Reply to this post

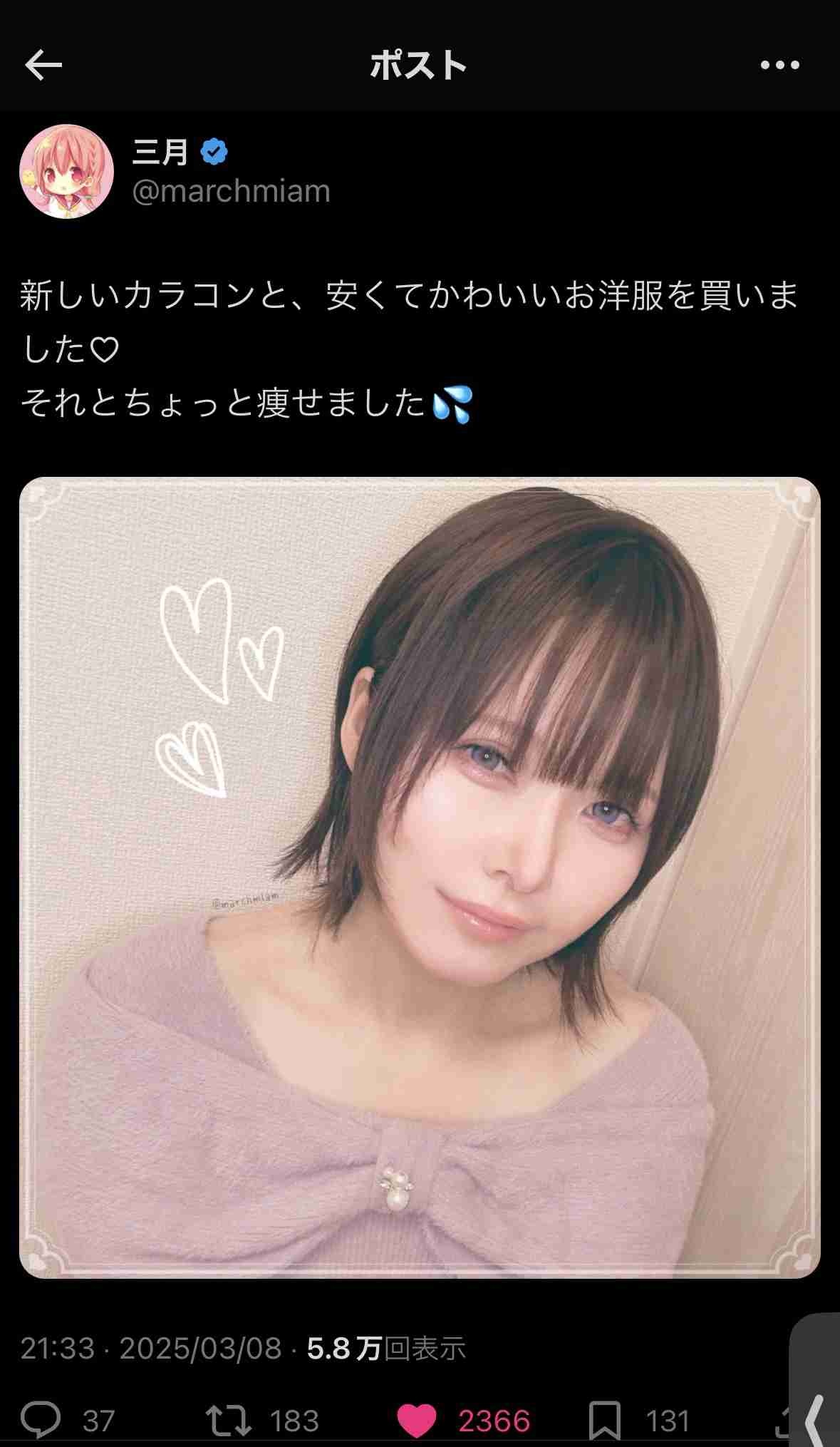click(41, 1420)
